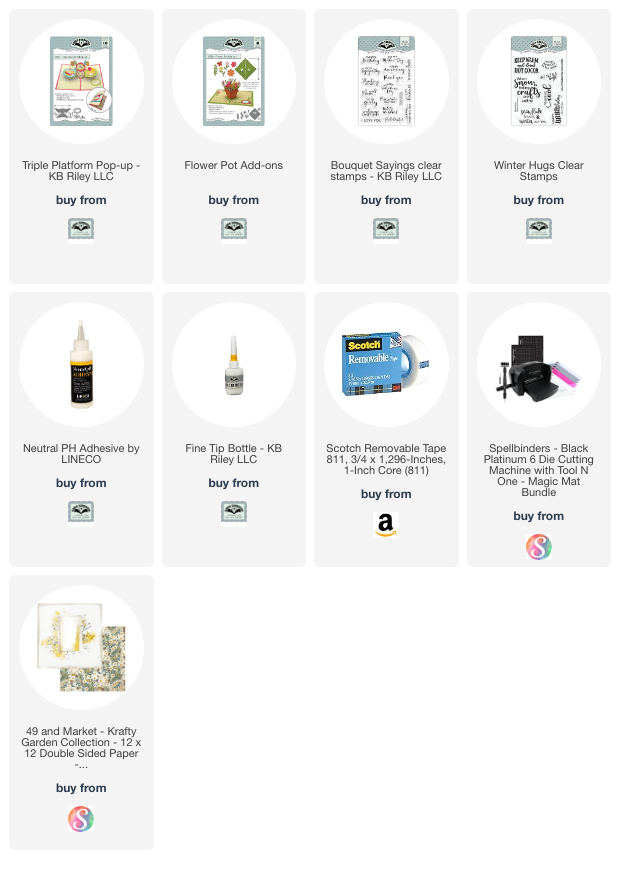Open Spellbinders Black Platinum 6 machine bundle
Screen dimensions: 620x871
pyautogui.click(x=538, y=363)
